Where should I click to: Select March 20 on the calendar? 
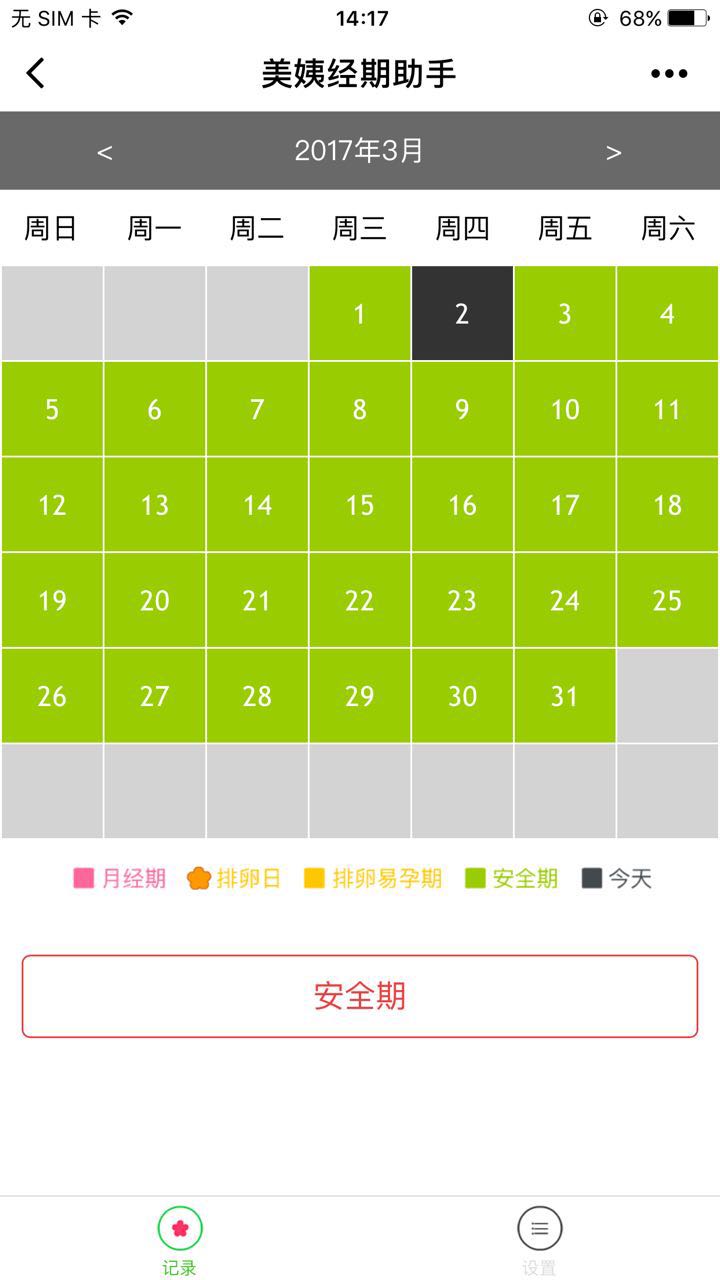[x=154, y=600]
